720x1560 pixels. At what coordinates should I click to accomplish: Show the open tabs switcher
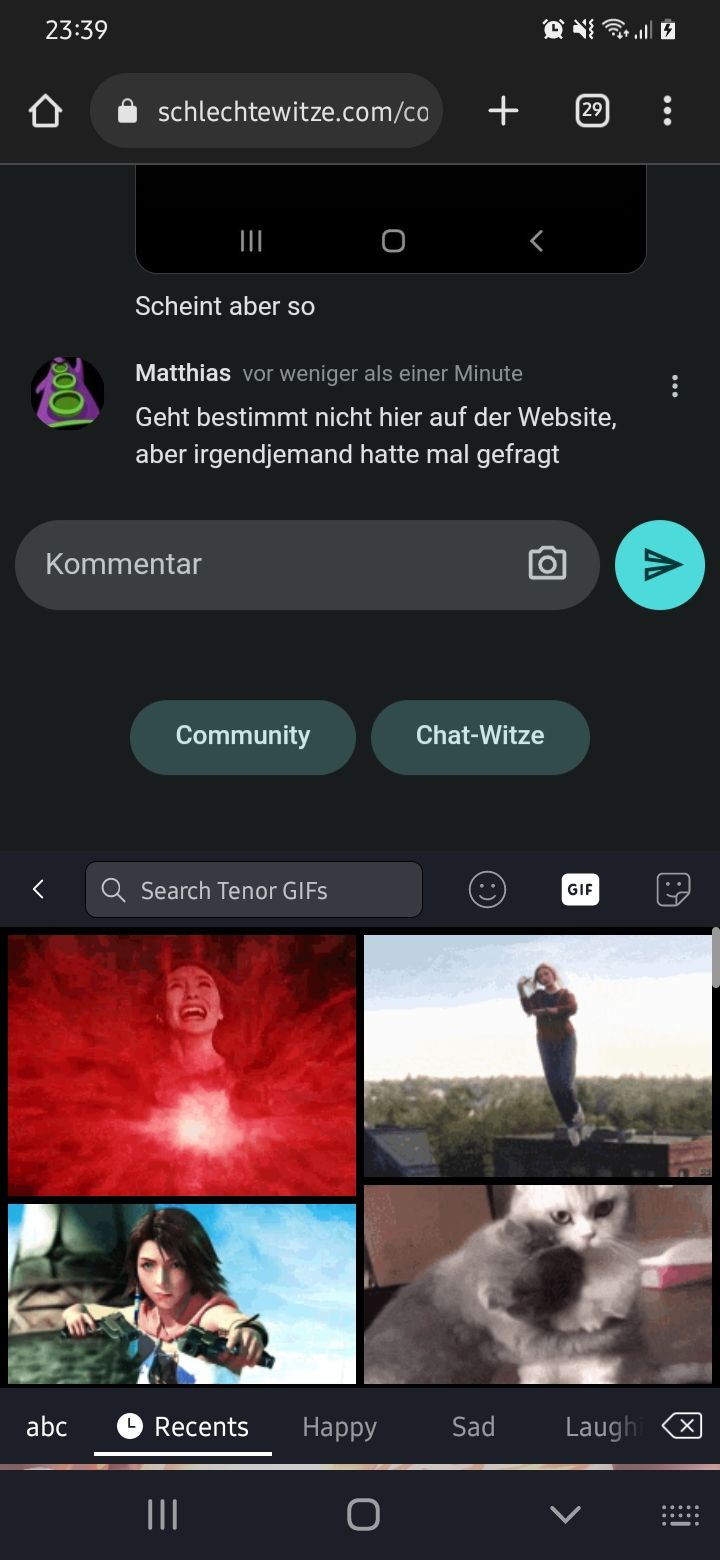(x=592, y=111)
